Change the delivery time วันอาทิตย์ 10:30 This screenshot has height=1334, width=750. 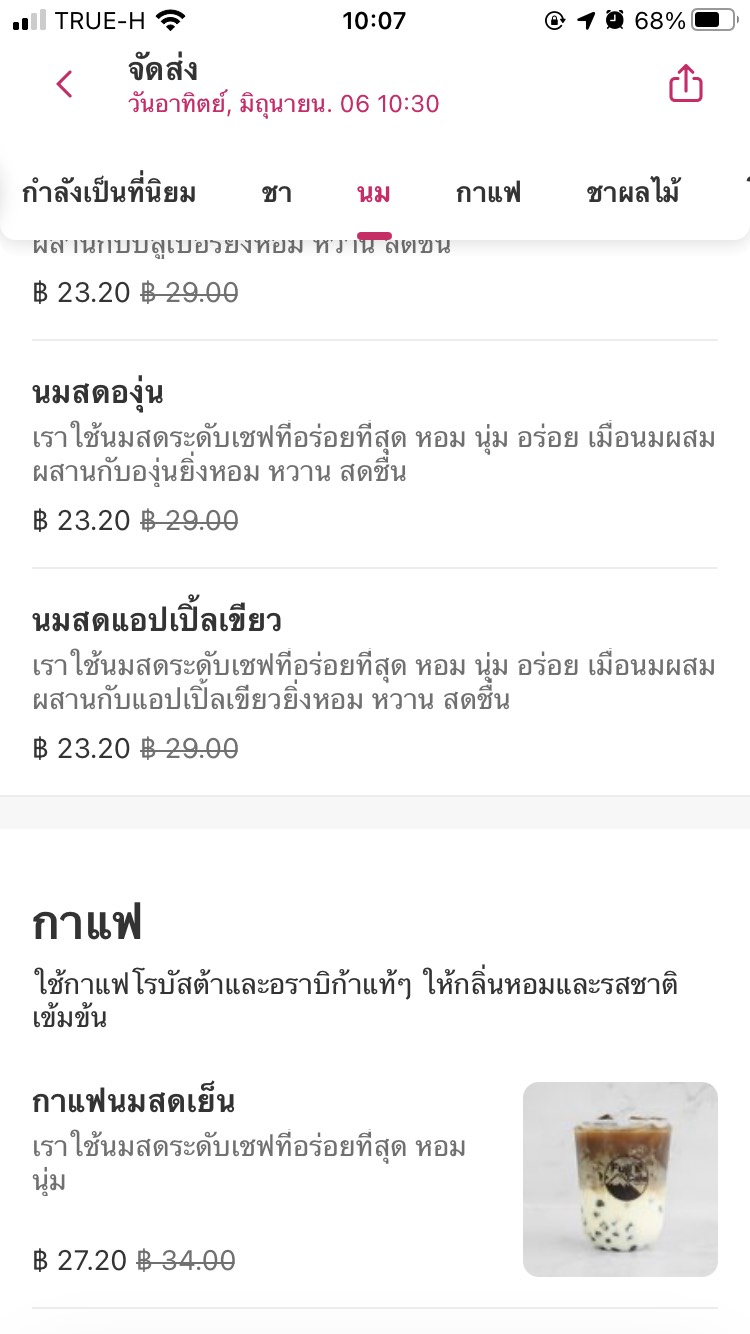tap(283, 103)
